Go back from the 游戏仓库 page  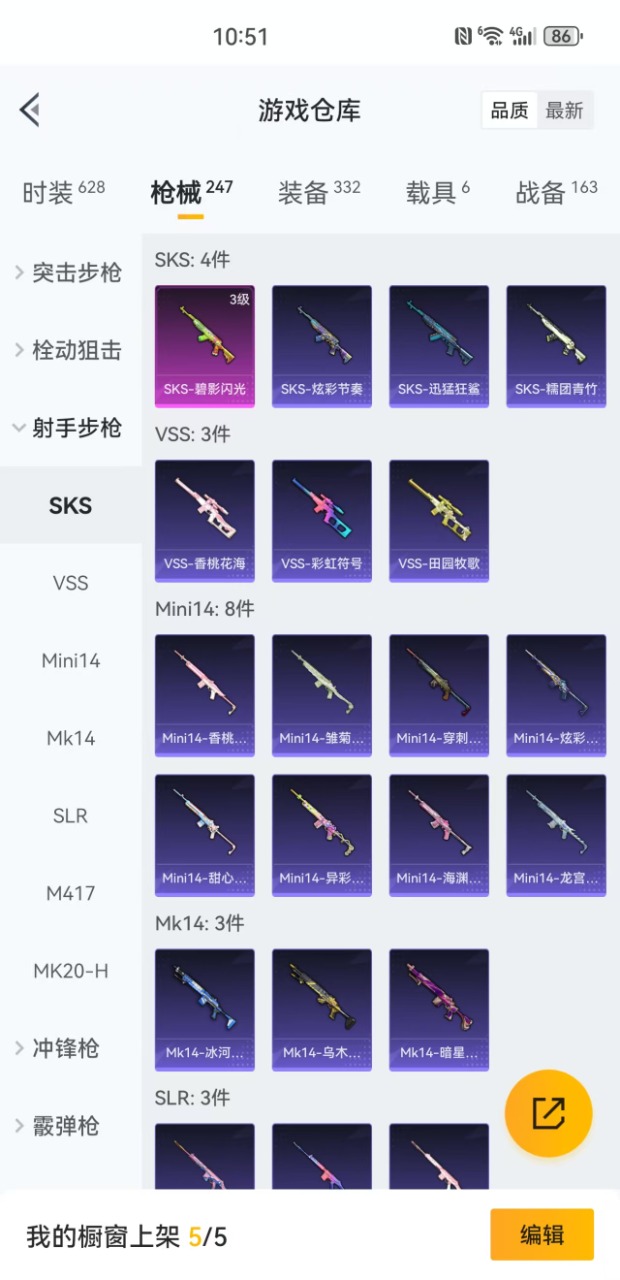pos(30,110)
